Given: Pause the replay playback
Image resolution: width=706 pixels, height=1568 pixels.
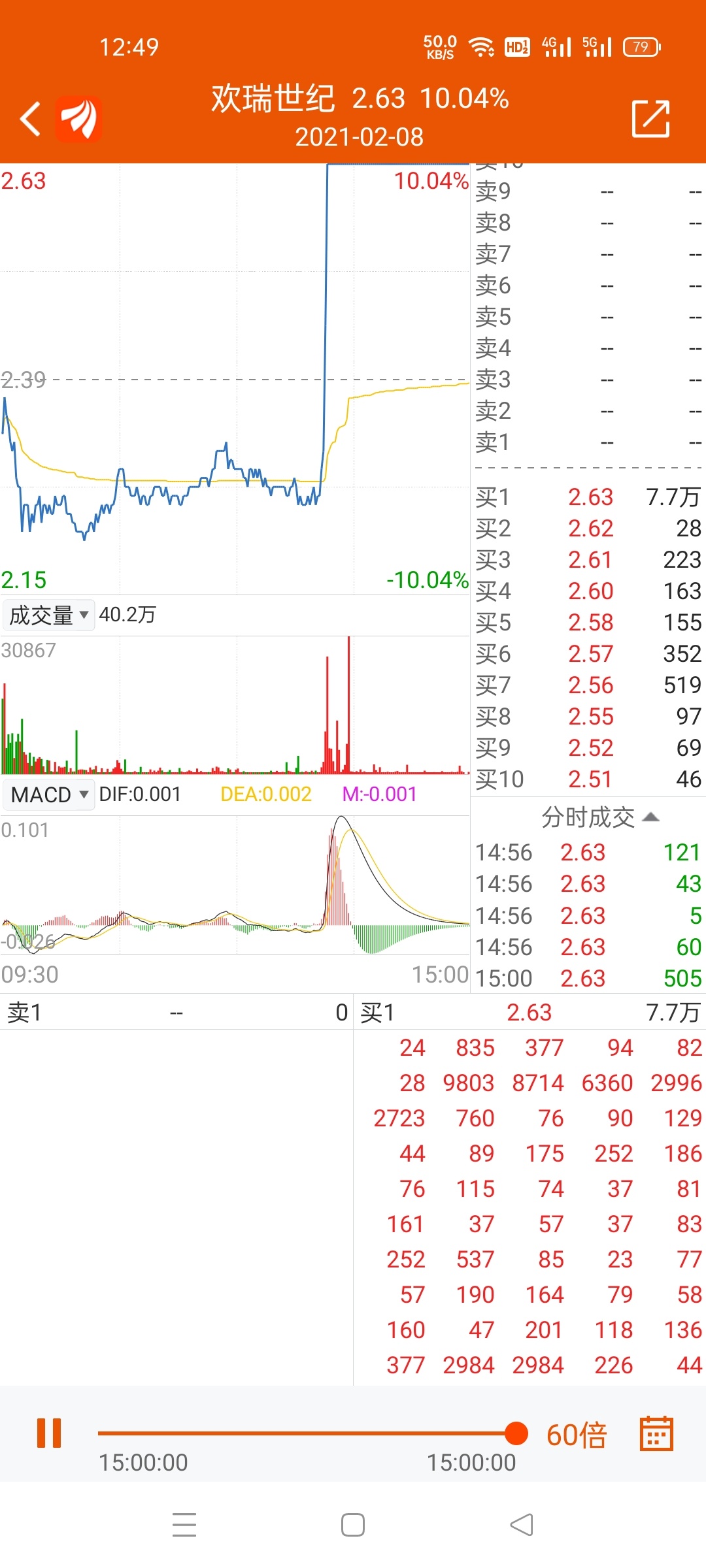Looking at the screenshot, I should [49, 1433].
